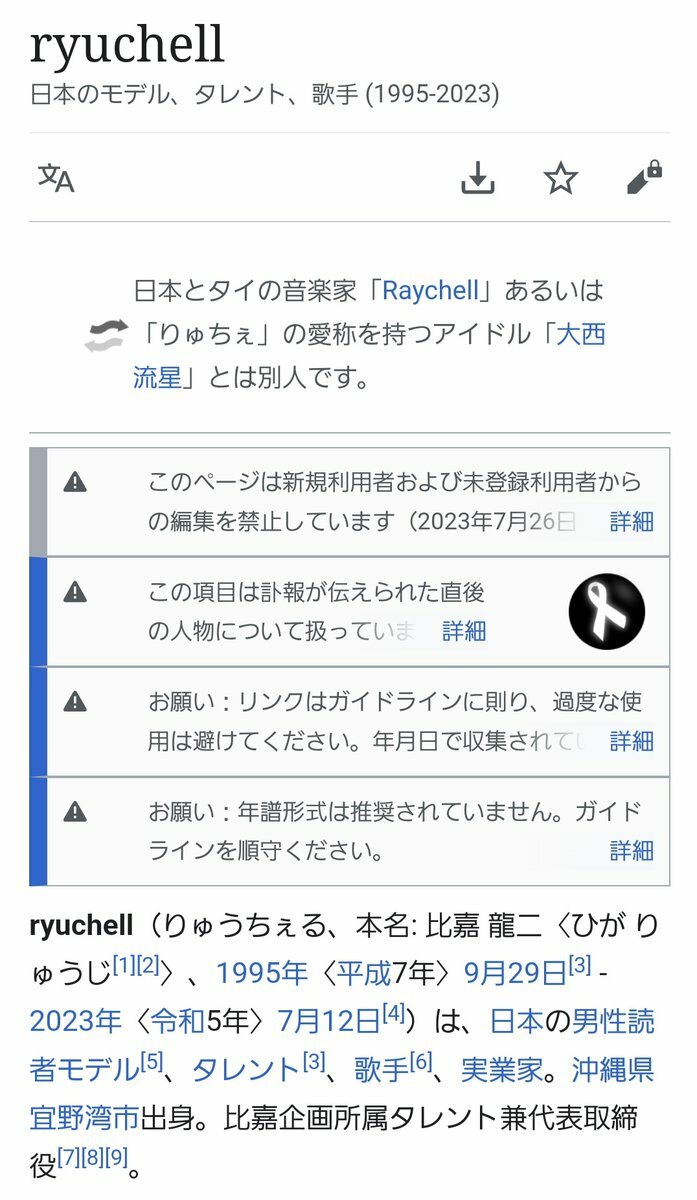Viewport: 697px width, 1200px height.
Task: Add this page to watchlist with the star
Action: pyautogui.click(x=561, y=179)
